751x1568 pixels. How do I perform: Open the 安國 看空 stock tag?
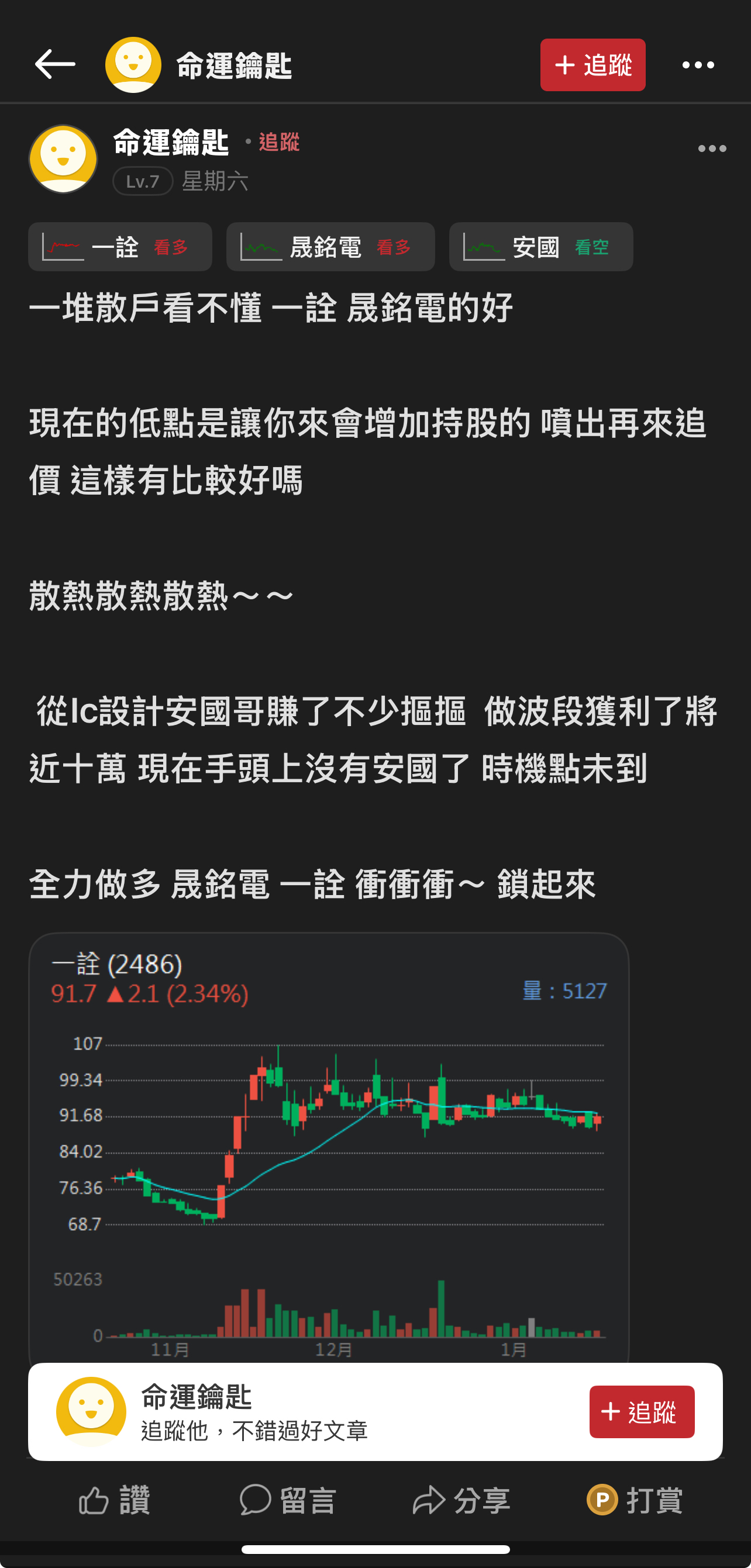click(541, 246)
